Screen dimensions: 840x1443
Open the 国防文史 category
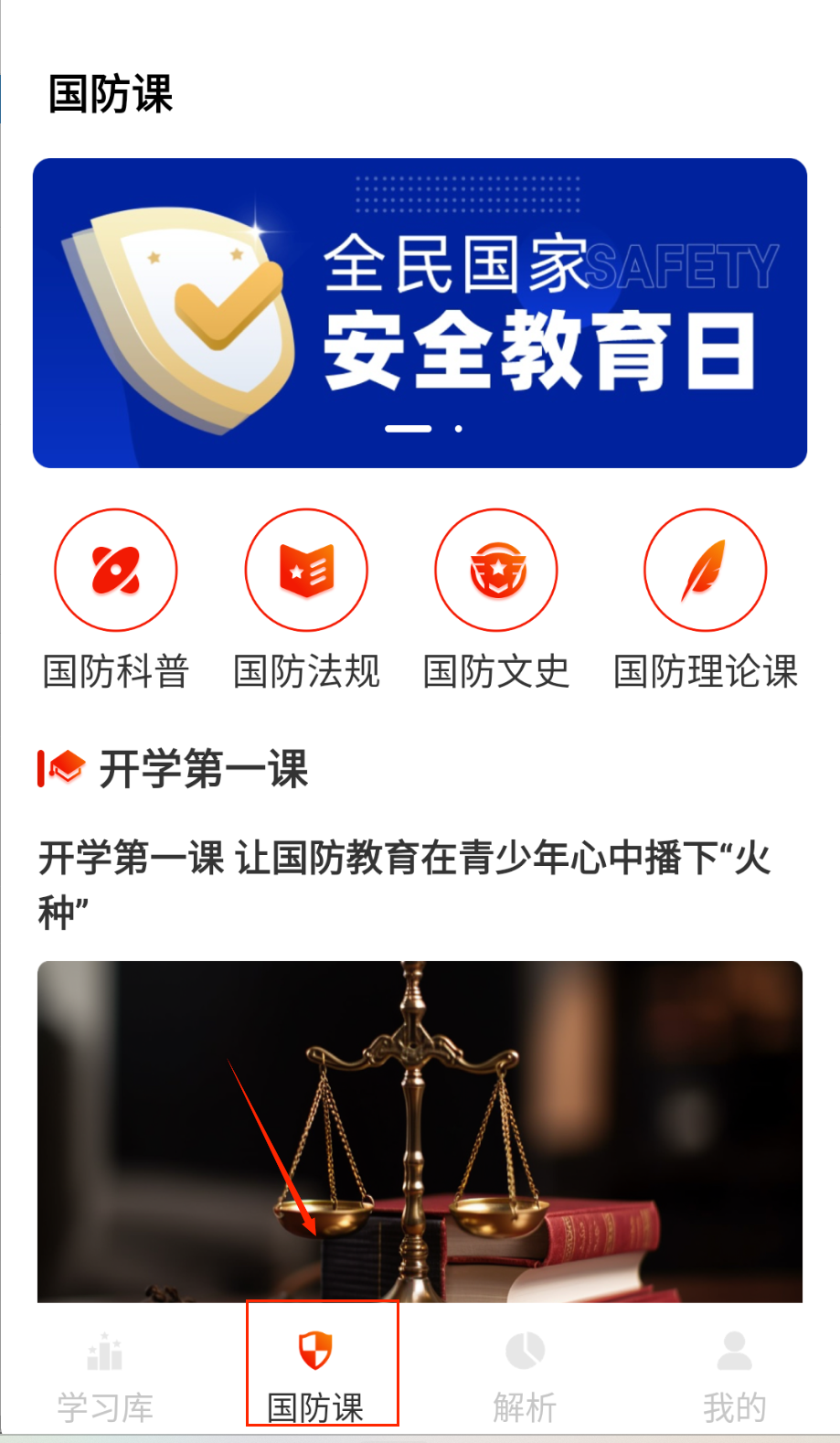[x=496, y=571]
